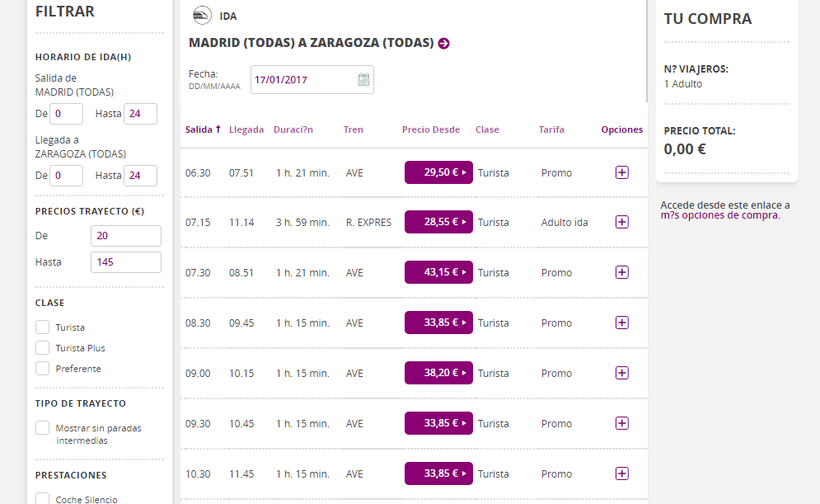Pick the 38,20 € fare at 09.00

(438, 372)
